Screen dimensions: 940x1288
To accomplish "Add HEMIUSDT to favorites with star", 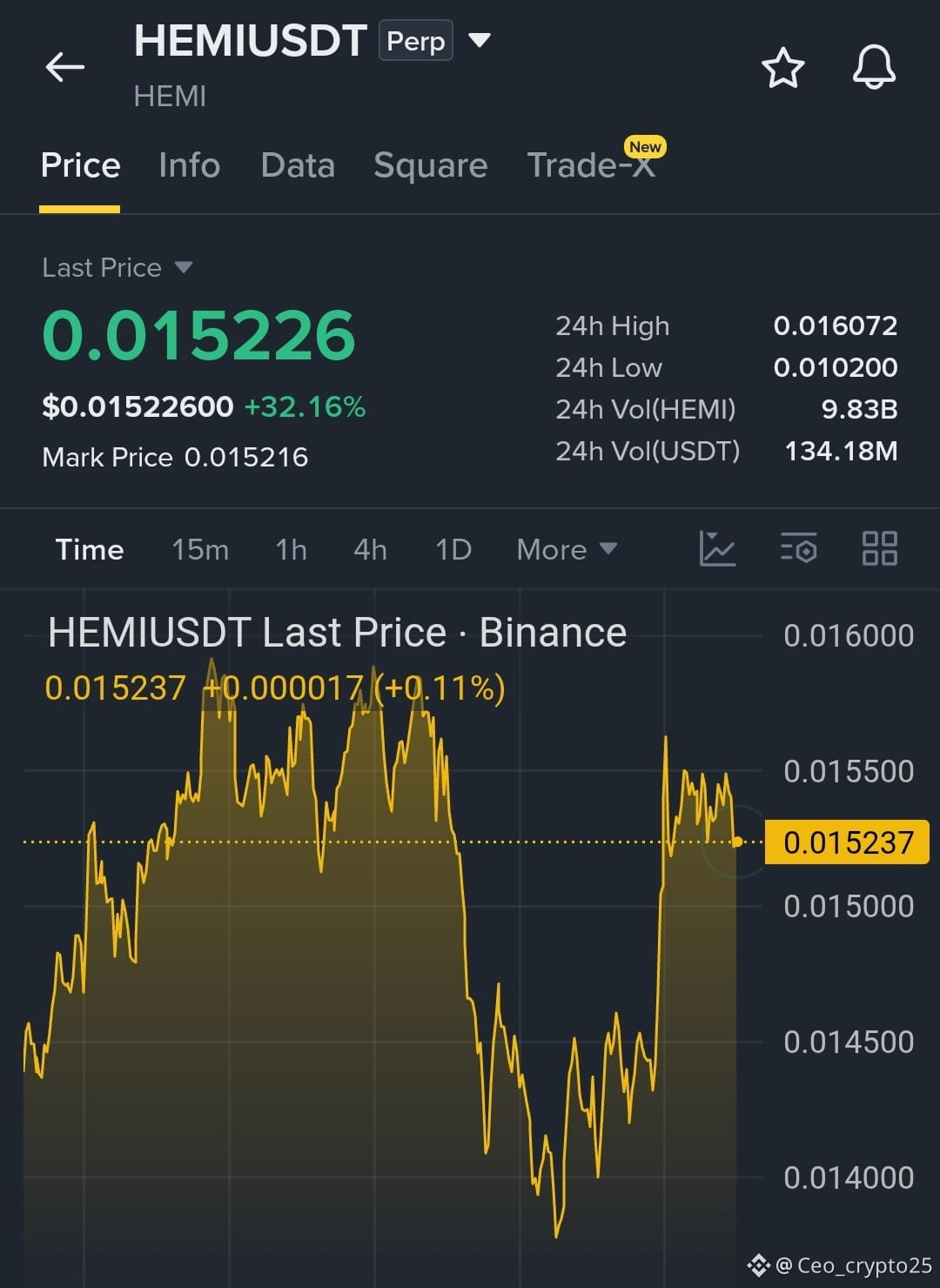I will tap(782, 67).
